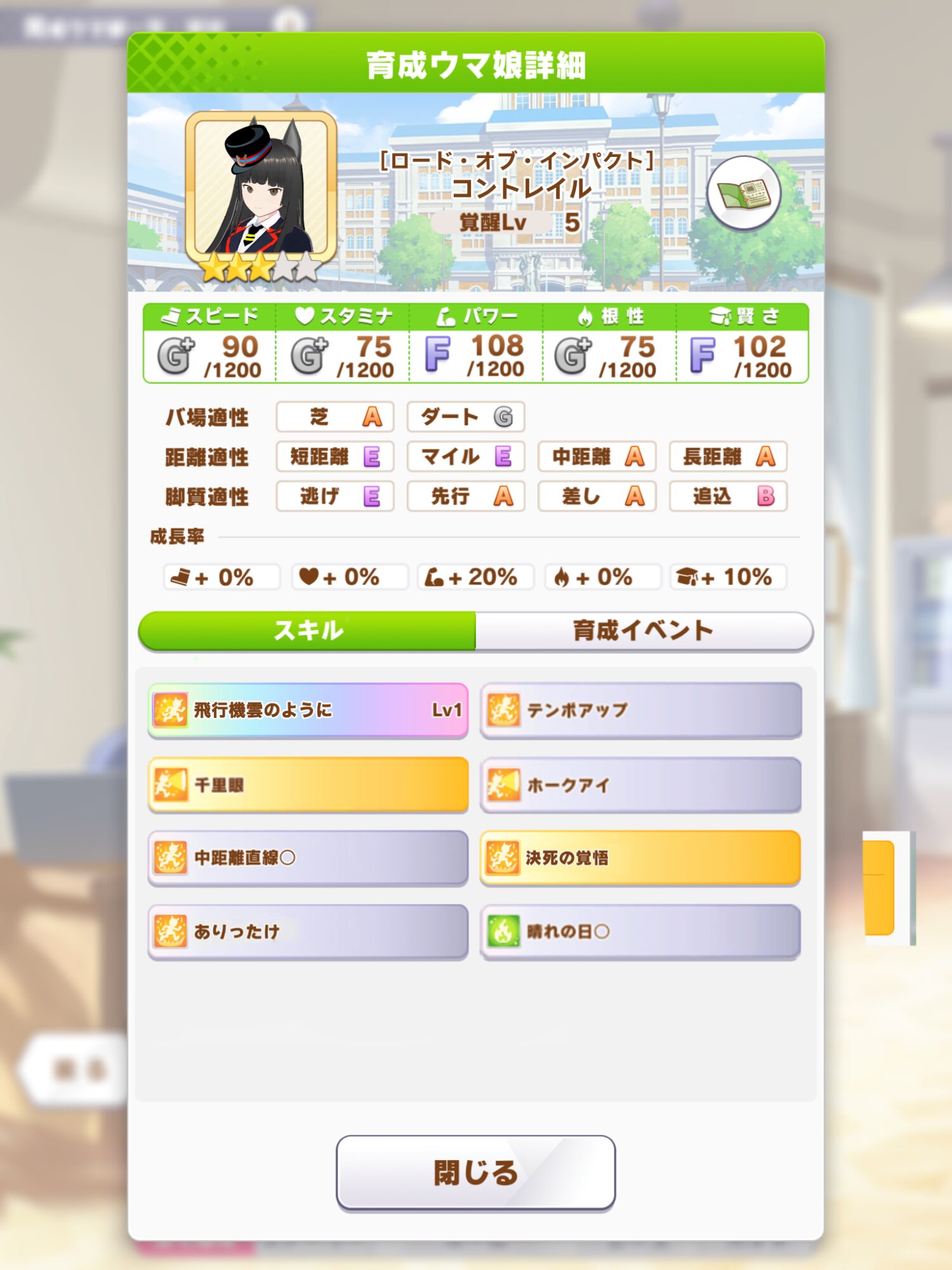Show details for 中距離直線○
The width and height of the screenshot is (952, 1270).
coord(308,858)
